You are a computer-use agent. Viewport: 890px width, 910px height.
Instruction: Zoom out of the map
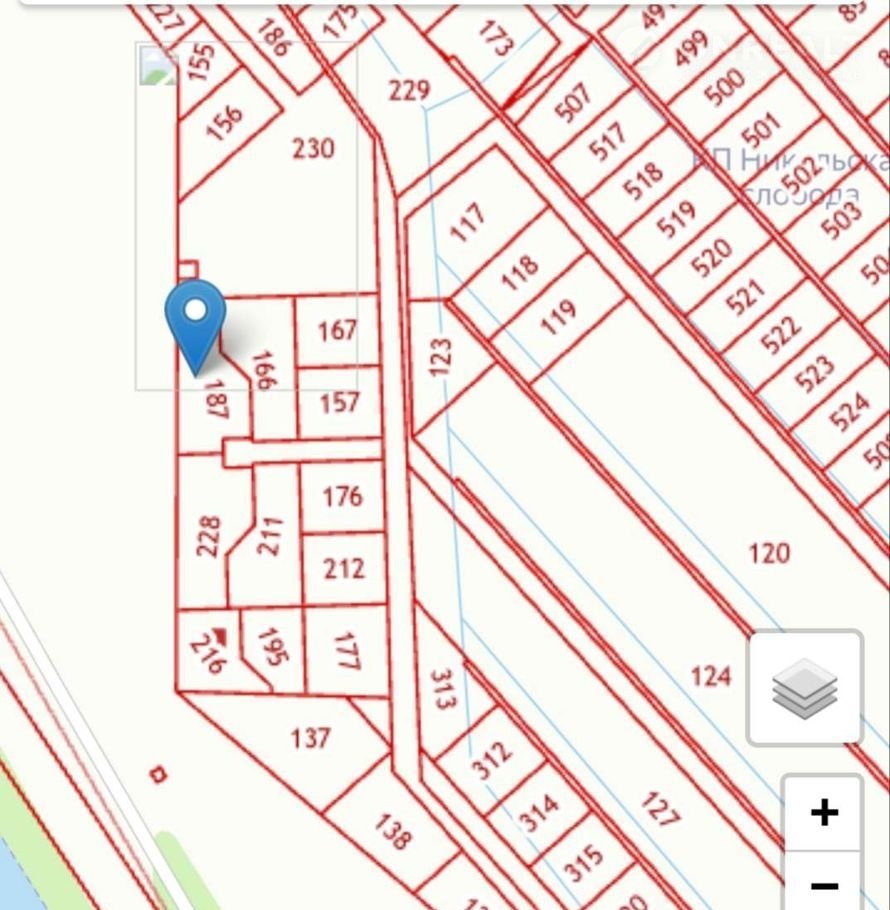click(x=823, y=884)
